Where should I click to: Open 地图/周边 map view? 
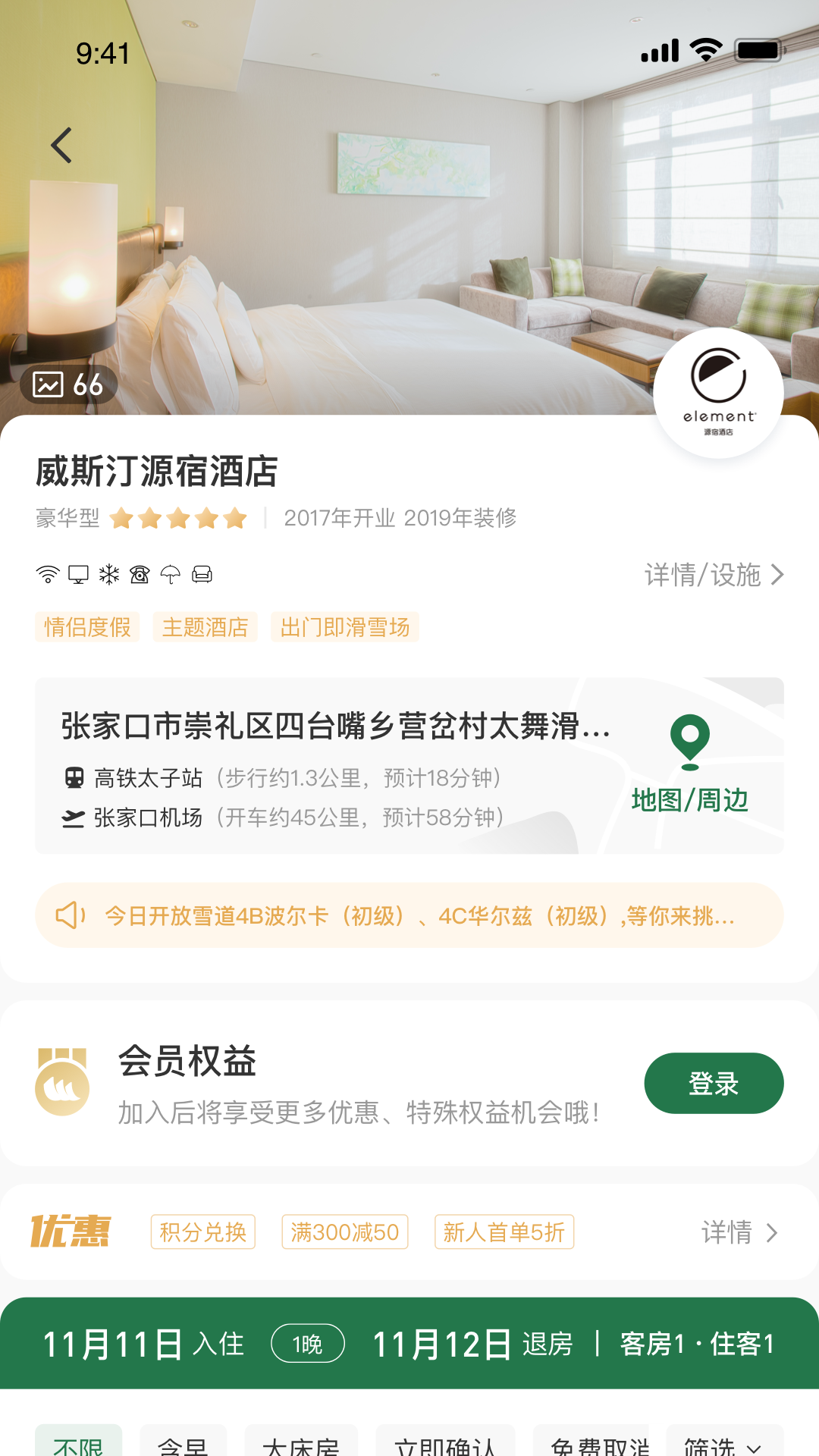(x=690, y=766)
